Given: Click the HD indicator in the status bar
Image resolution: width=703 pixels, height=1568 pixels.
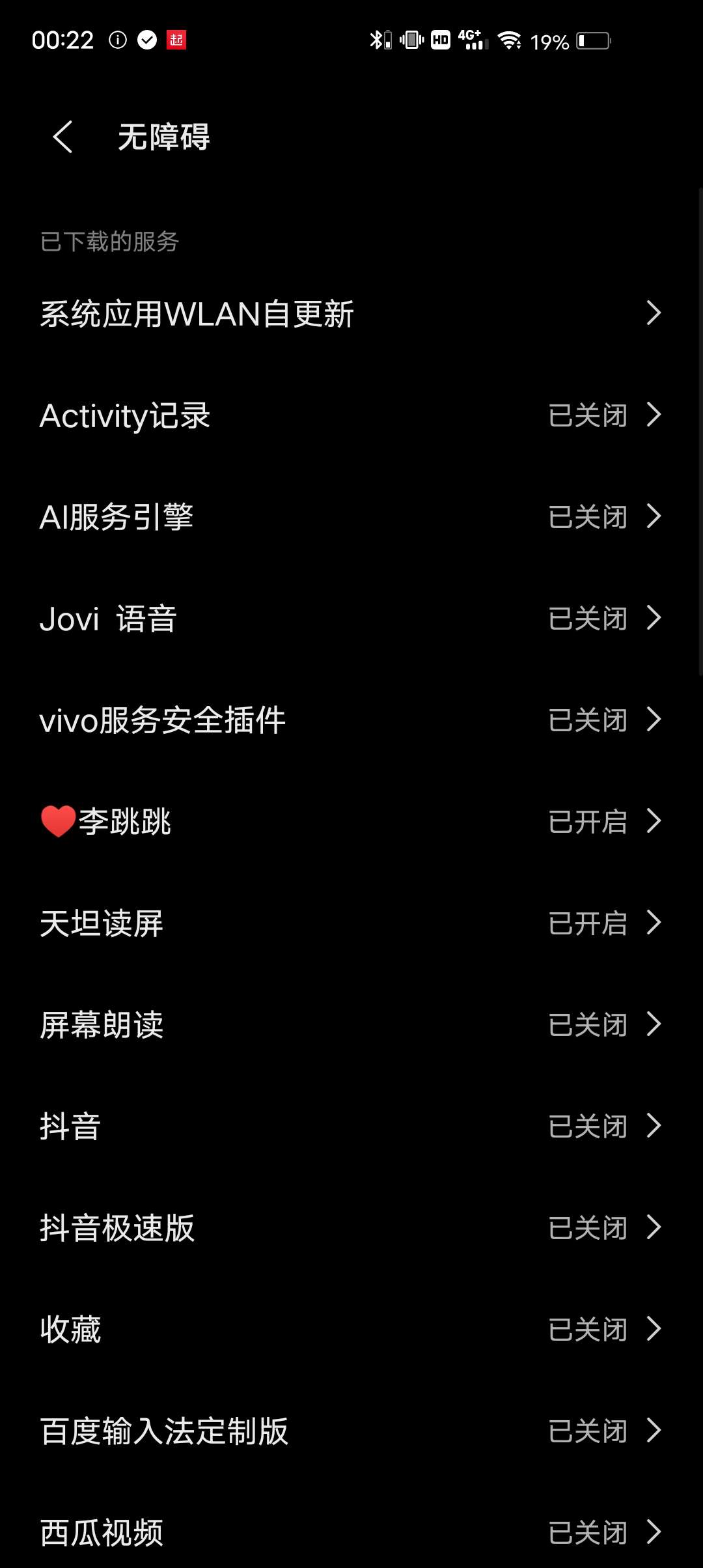Looking at the screenshot, I should click(x=439, y=40).
